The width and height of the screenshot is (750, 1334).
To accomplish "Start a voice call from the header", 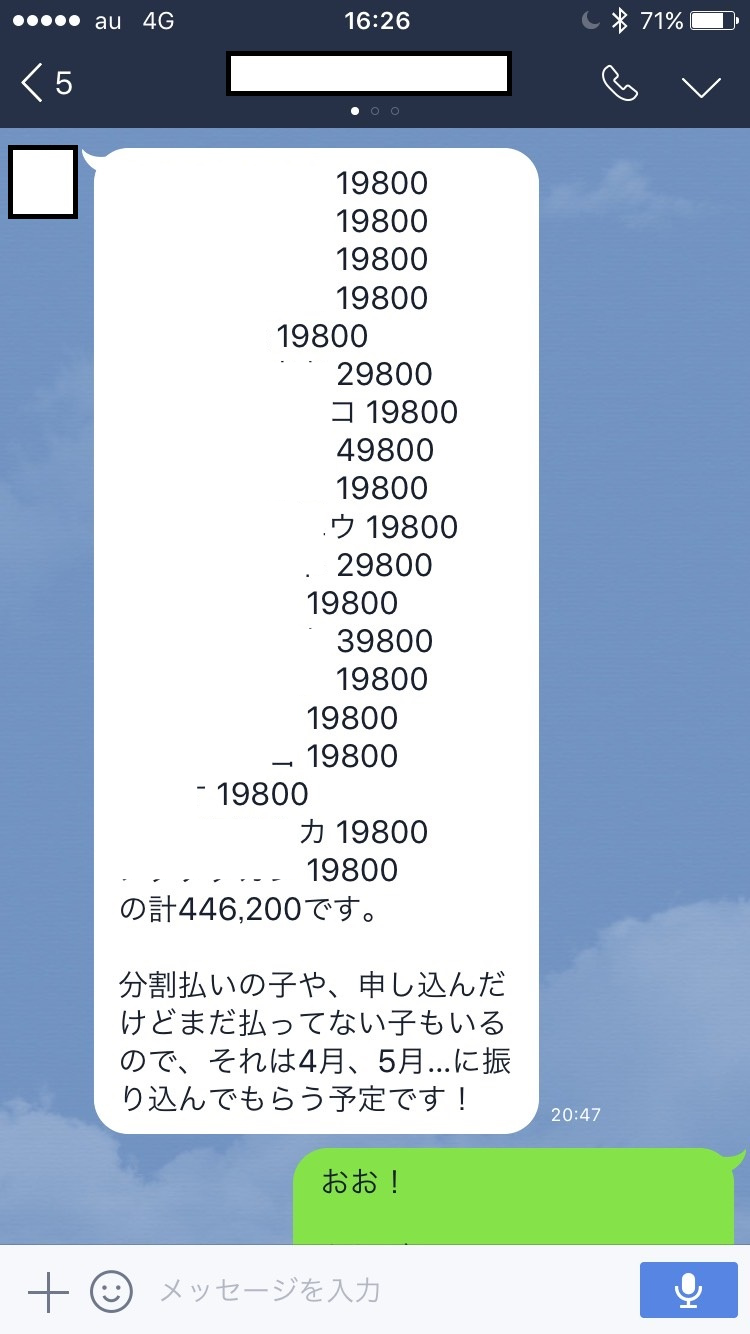I will (620, 84).
